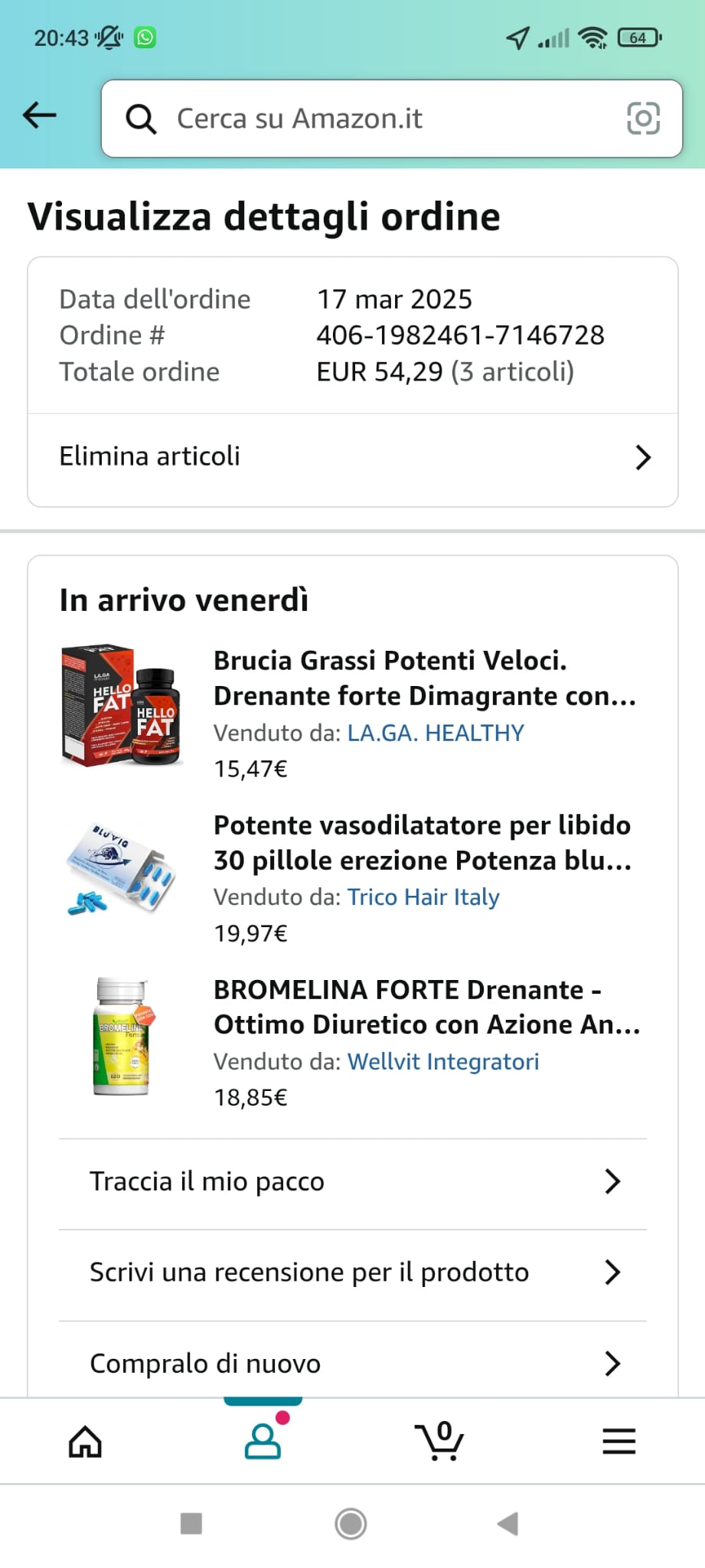Open the shopping cart tab

pos(439,1442)
